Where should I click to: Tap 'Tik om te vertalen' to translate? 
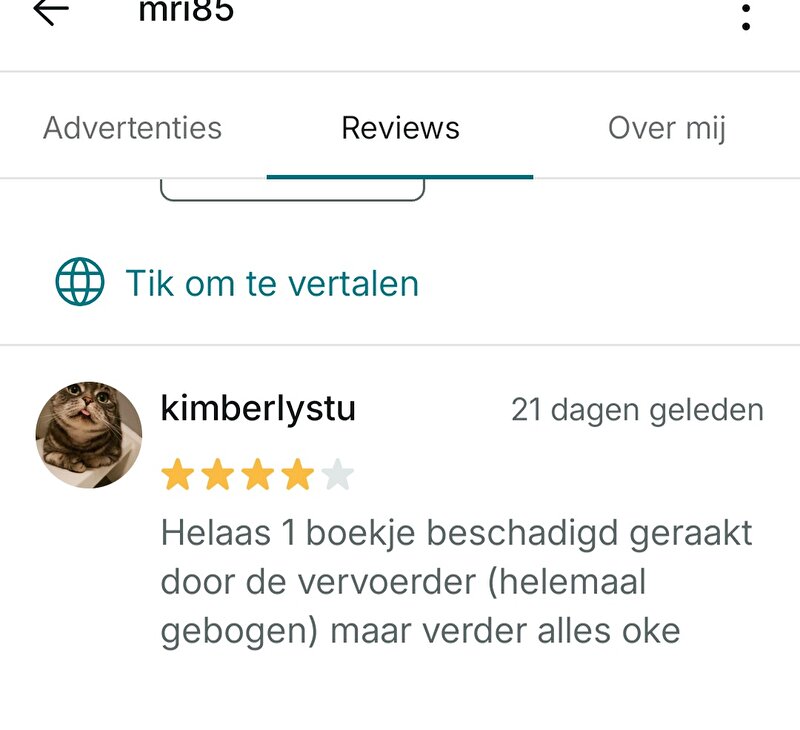point(271,283)
